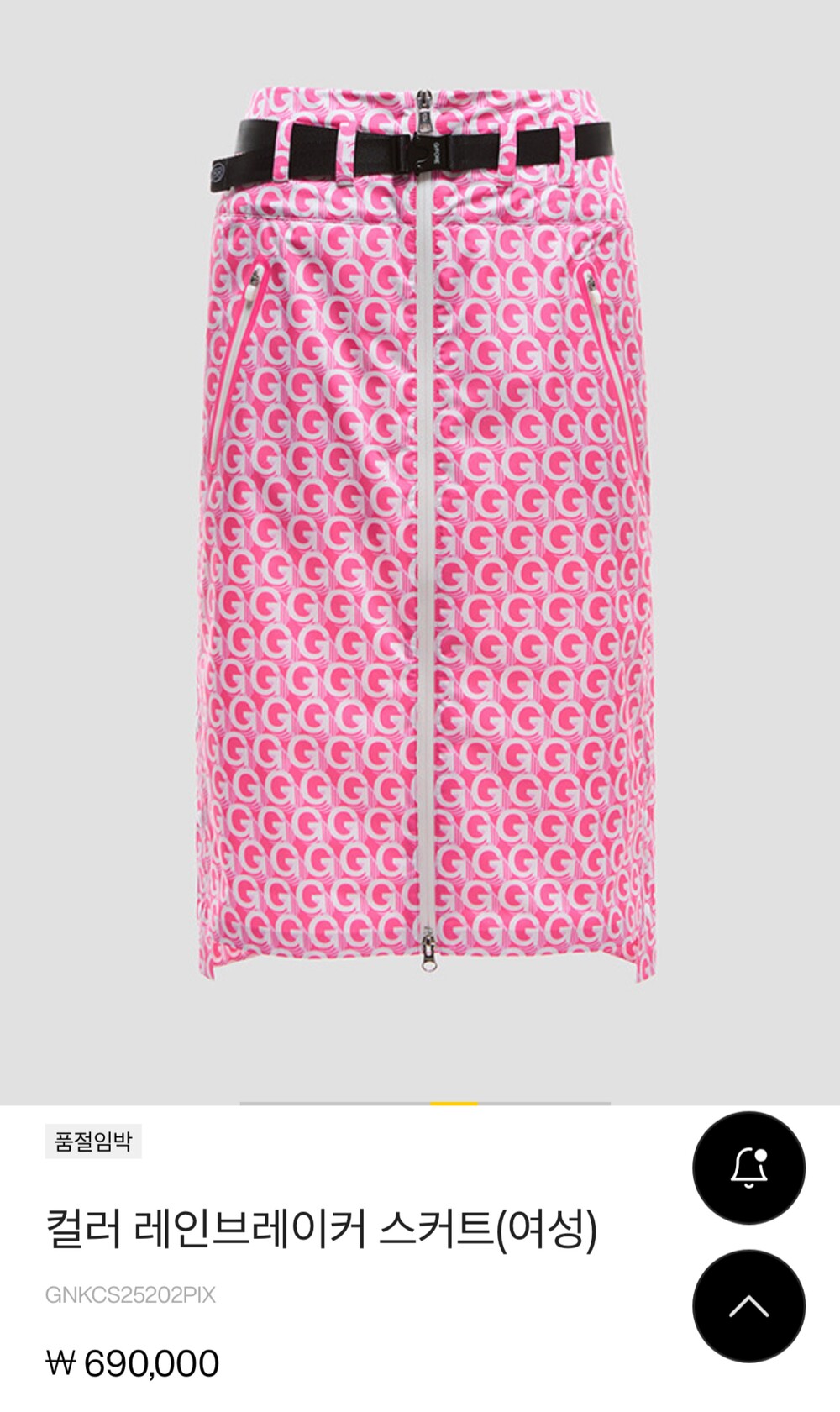Jump back to top with the up arrow
Image resolution: width=840 pixels, height=1412 pixels.
[x=748, y=1305]
